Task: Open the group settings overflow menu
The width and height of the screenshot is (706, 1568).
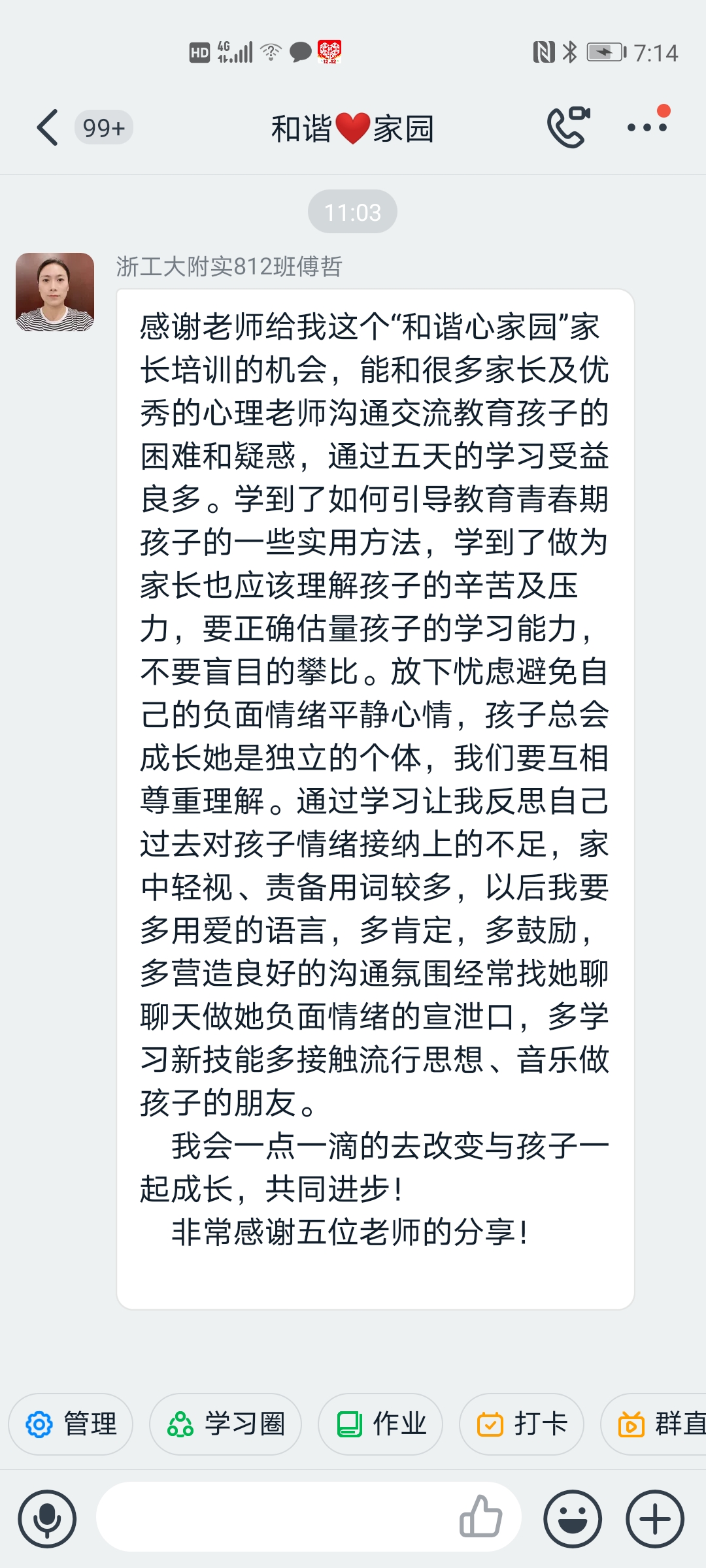Action: (647, 127)
